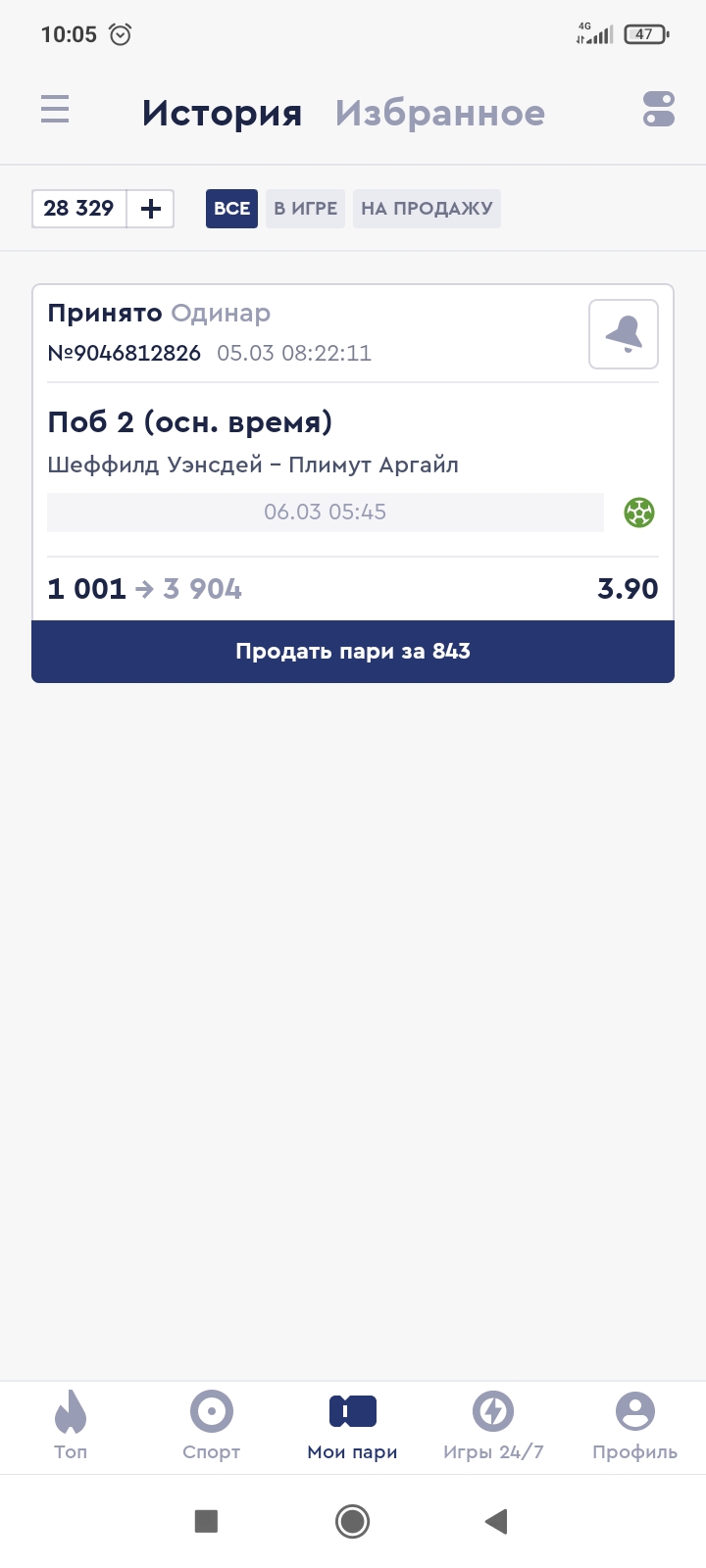The width and height of the screenshot is (706, 1568).
Task: Tap the system back button
Action: tap(496, 1521)
